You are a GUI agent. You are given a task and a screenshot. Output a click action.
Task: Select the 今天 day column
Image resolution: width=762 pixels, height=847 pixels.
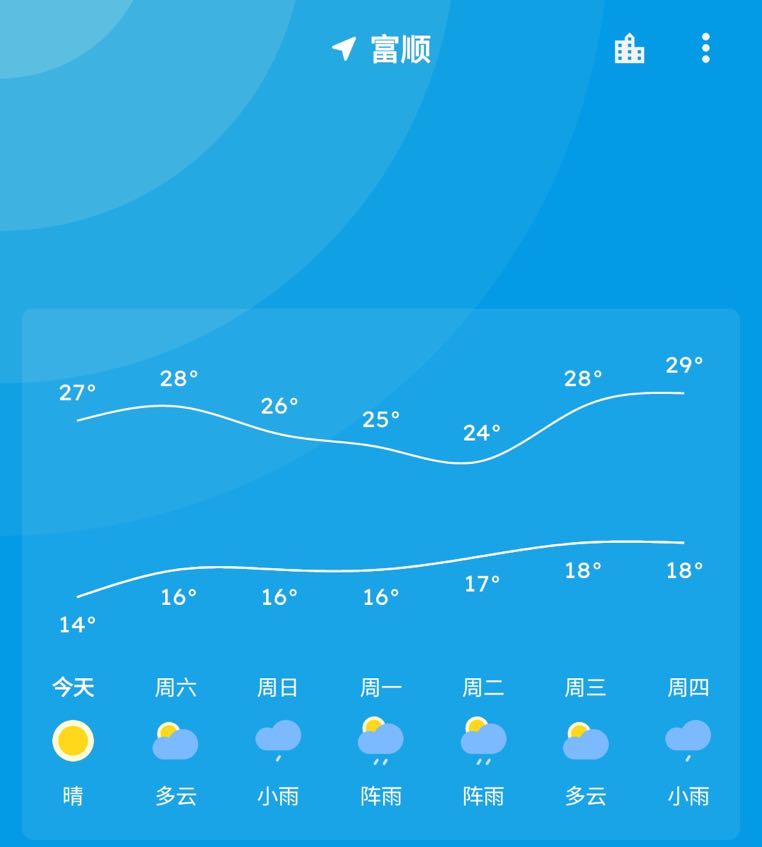pyautogui.click(x=71, y=688)
